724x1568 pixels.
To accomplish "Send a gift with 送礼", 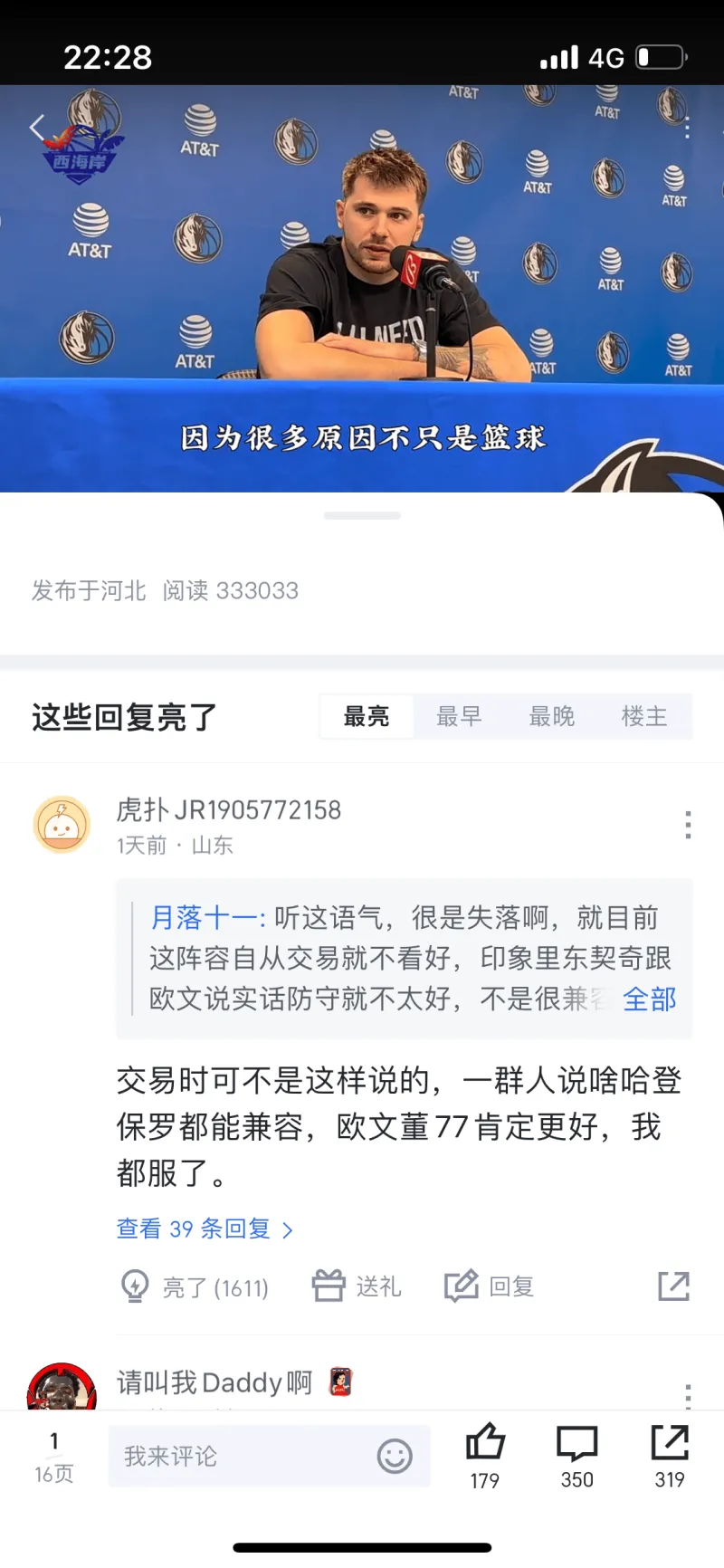I will point(357,1286).
